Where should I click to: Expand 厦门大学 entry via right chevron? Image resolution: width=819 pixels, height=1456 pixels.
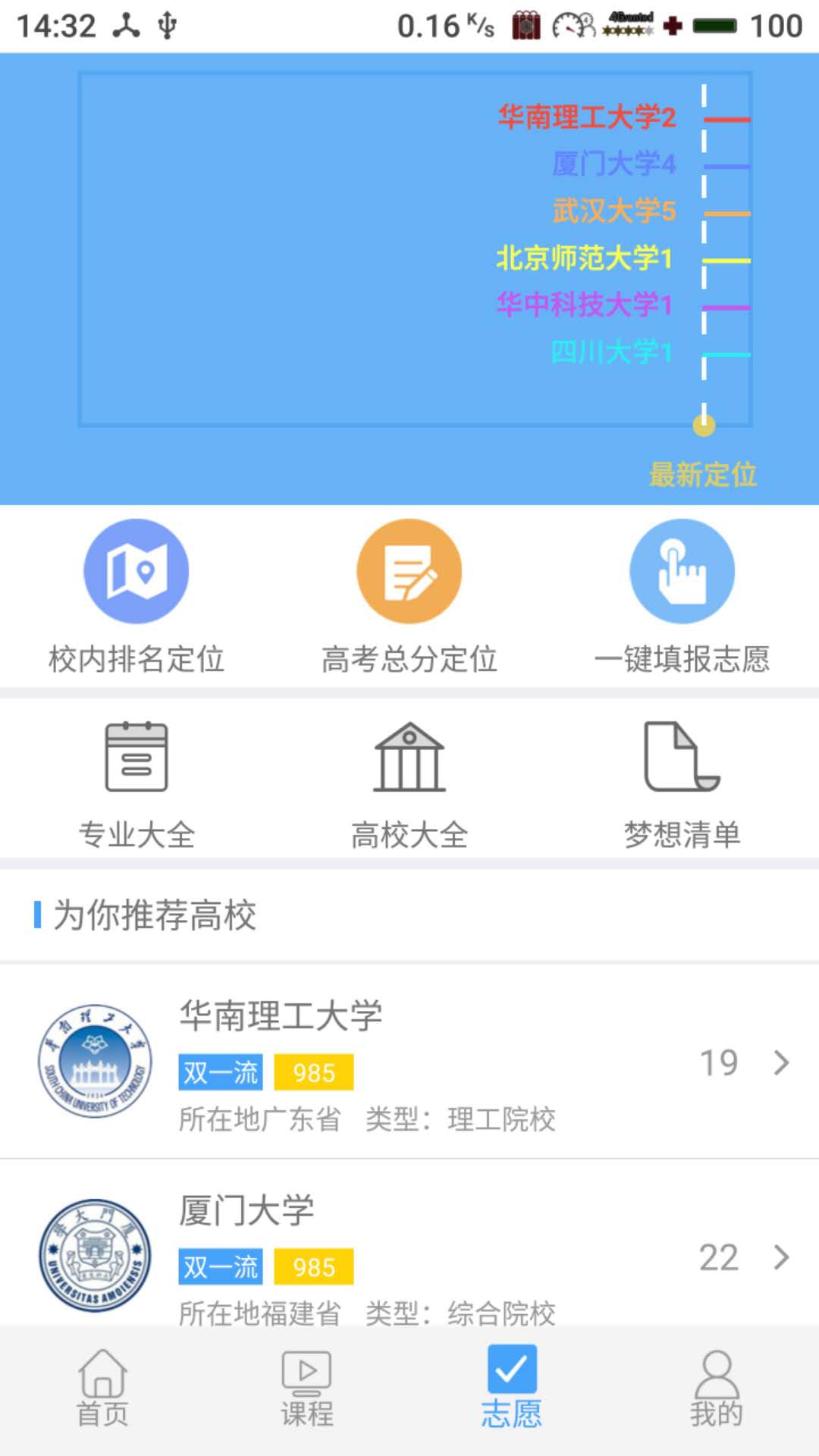[780, 1258]
